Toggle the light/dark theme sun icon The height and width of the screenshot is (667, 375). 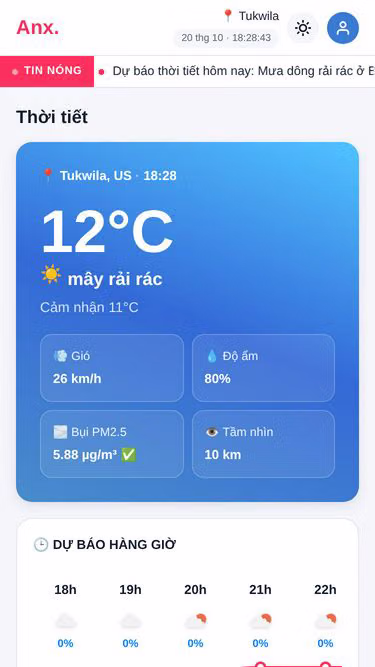pos(303,28)
